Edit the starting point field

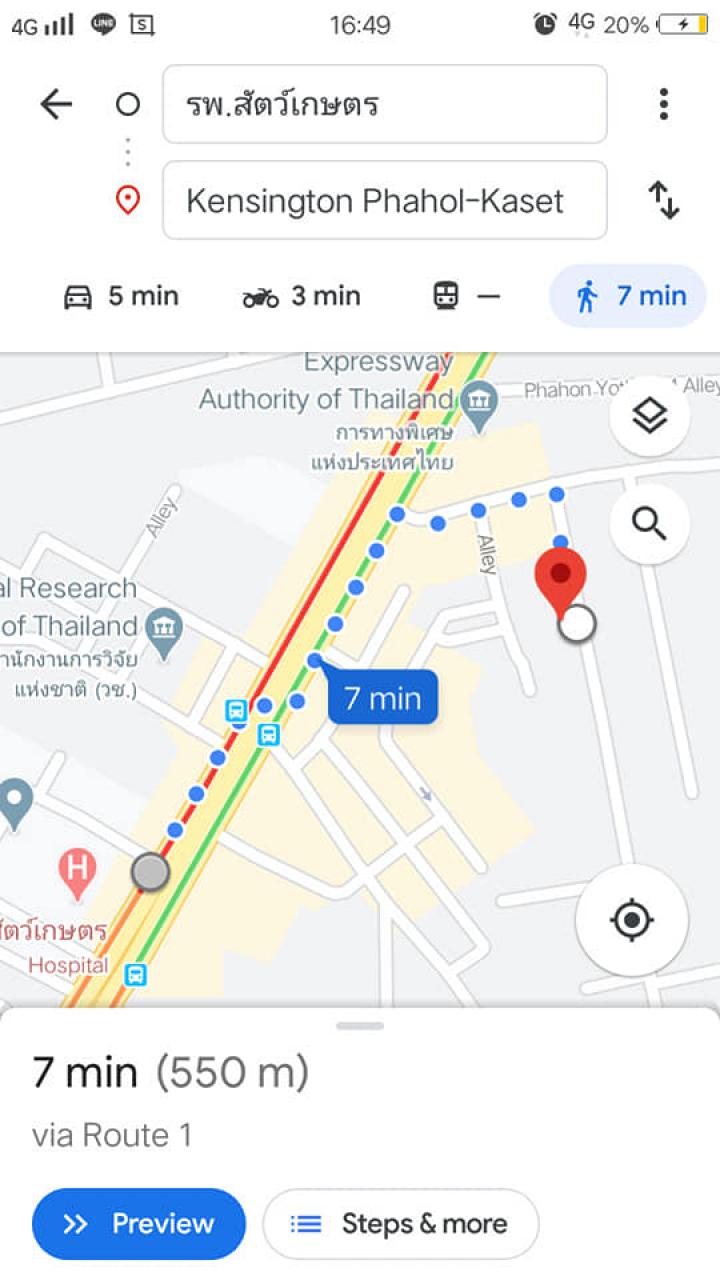tap(384, 104)
